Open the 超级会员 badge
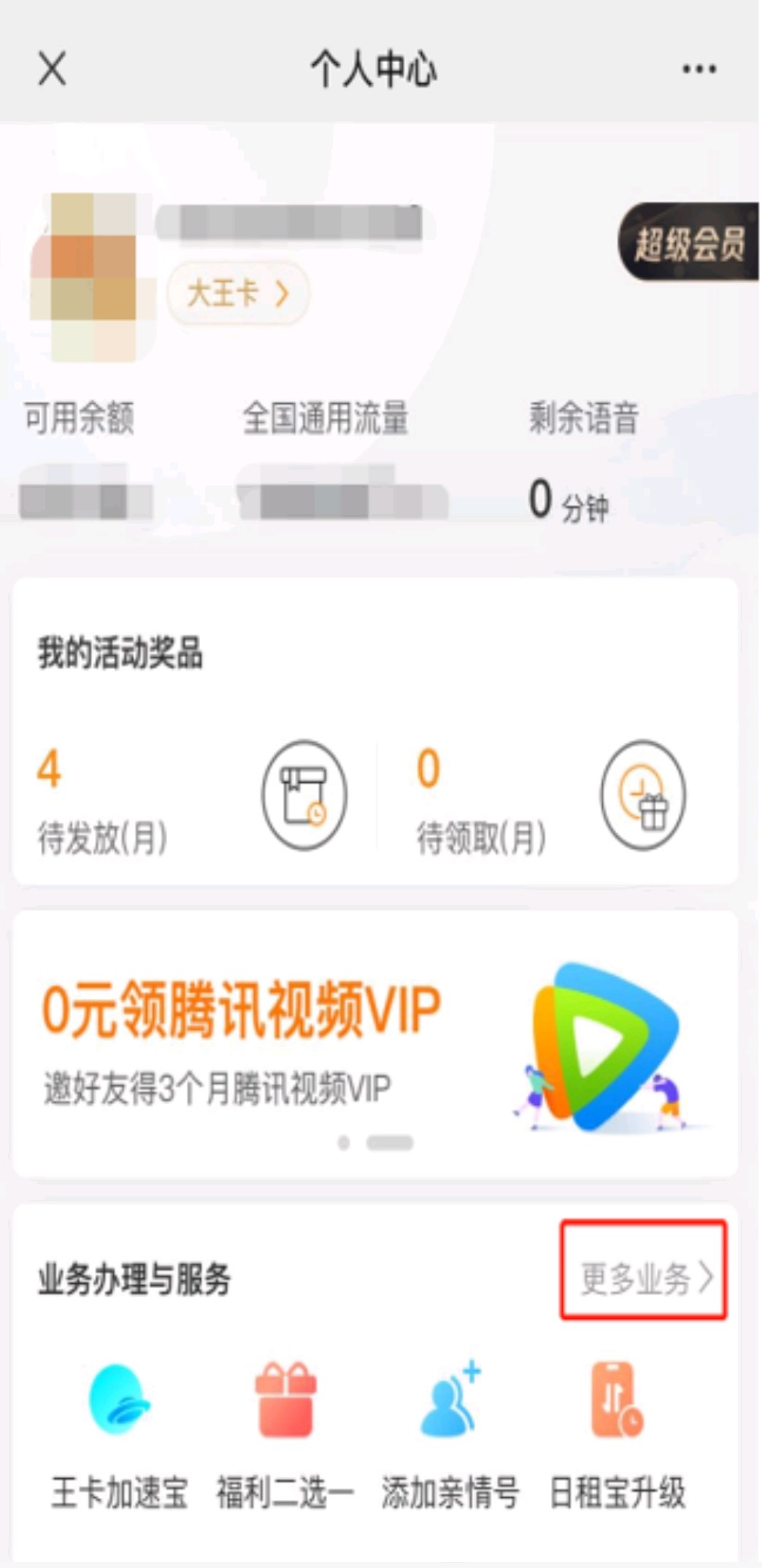Image resolution: width=762 pixels, height=1568 pixels. click(x=689, y=243)
